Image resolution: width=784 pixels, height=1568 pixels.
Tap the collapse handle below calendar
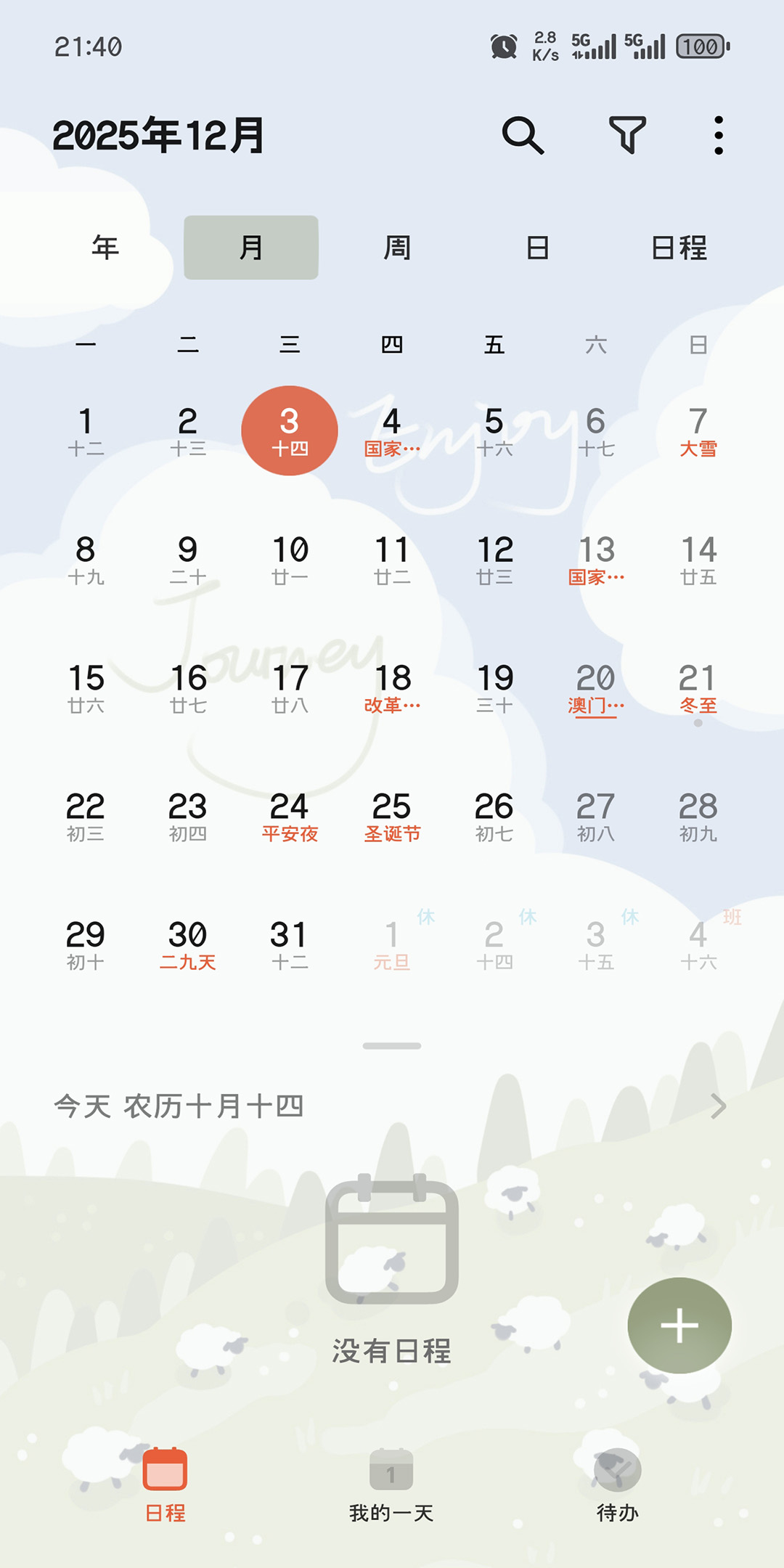[392, 1046]
